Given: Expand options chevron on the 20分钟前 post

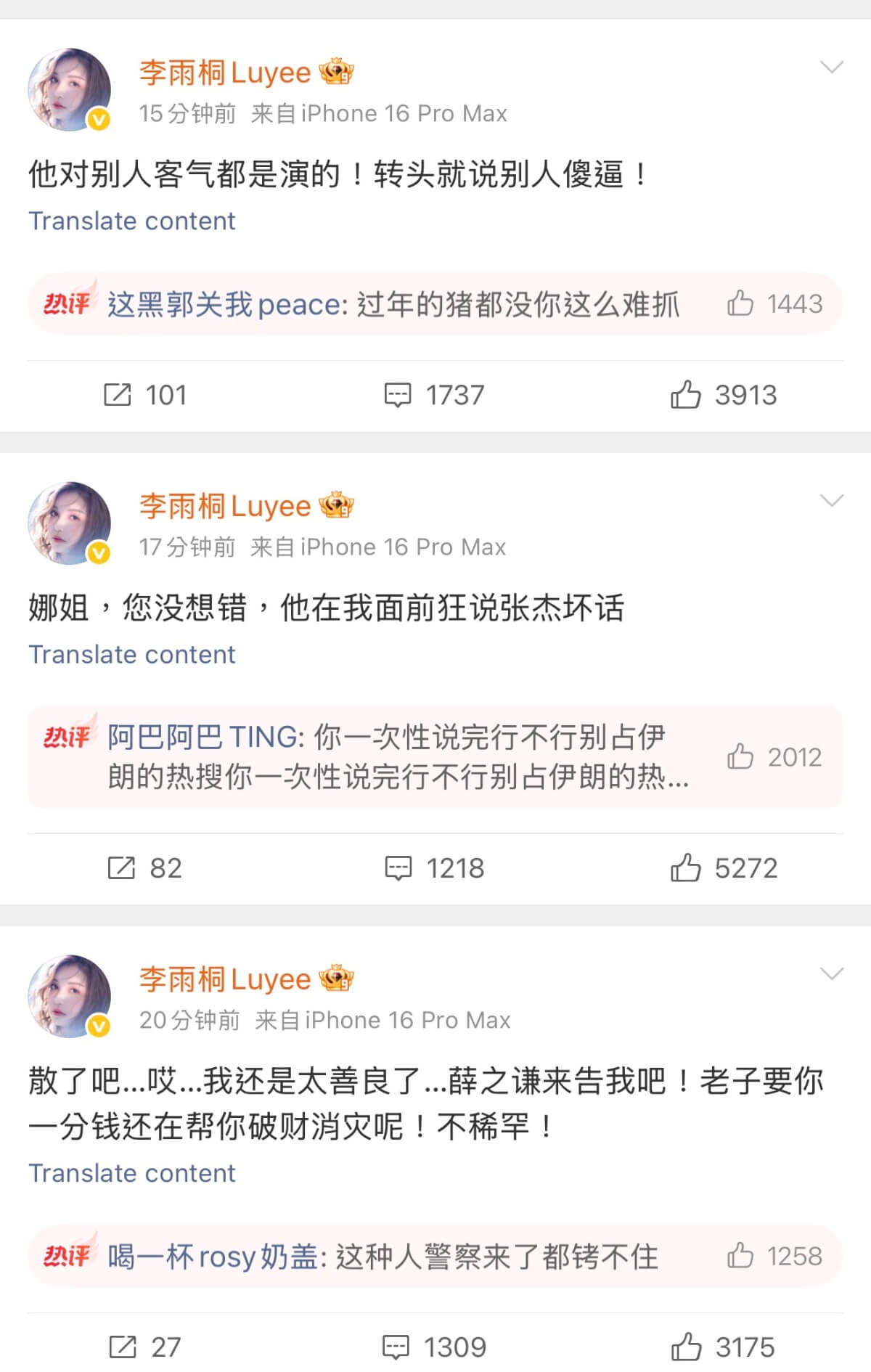Looking at the screenshot, I should [831, 973].
